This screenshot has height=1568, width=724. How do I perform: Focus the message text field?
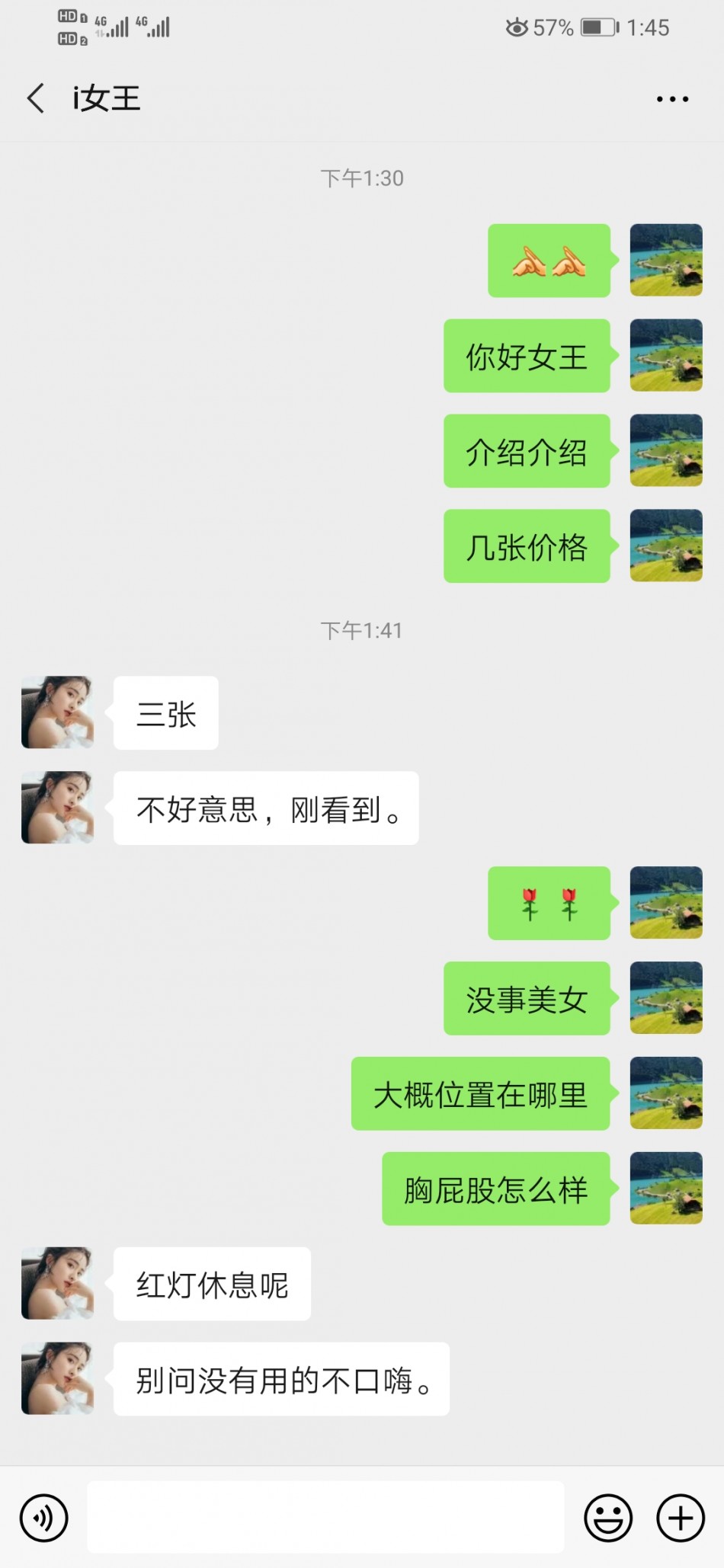pyautogui.click(x=325, y=1517)
